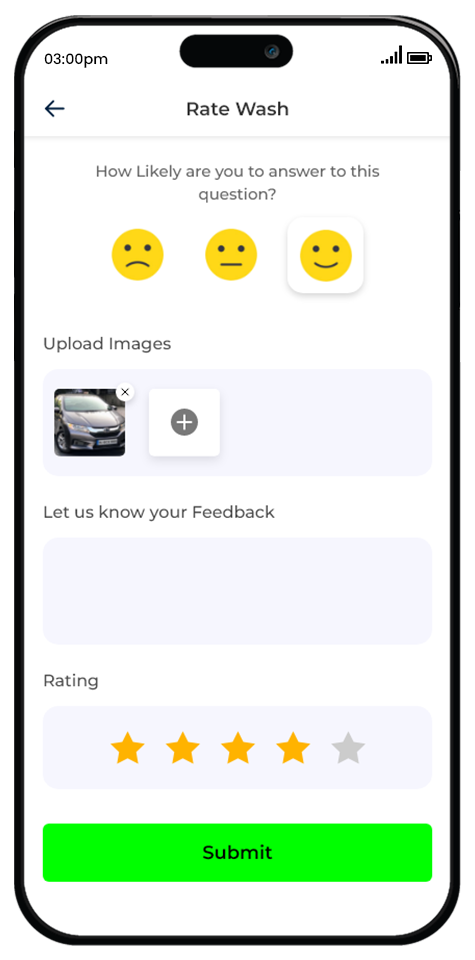Open the uploaded car photo thumbnail
The height and width of the screenshot is (960, 475).
[x=89, y=422]
